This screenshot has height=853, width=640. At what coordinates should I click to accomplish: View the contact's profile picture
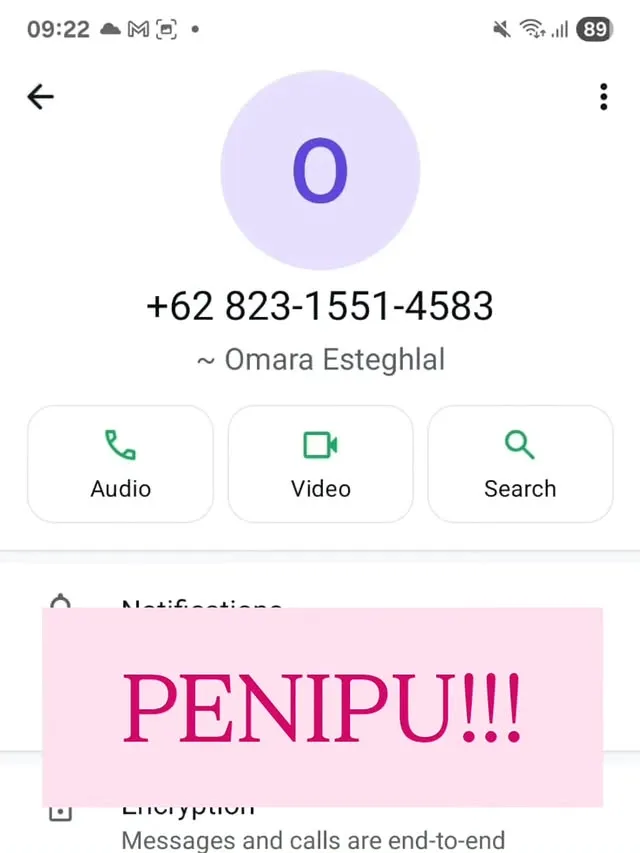click(x=320, y=170)
